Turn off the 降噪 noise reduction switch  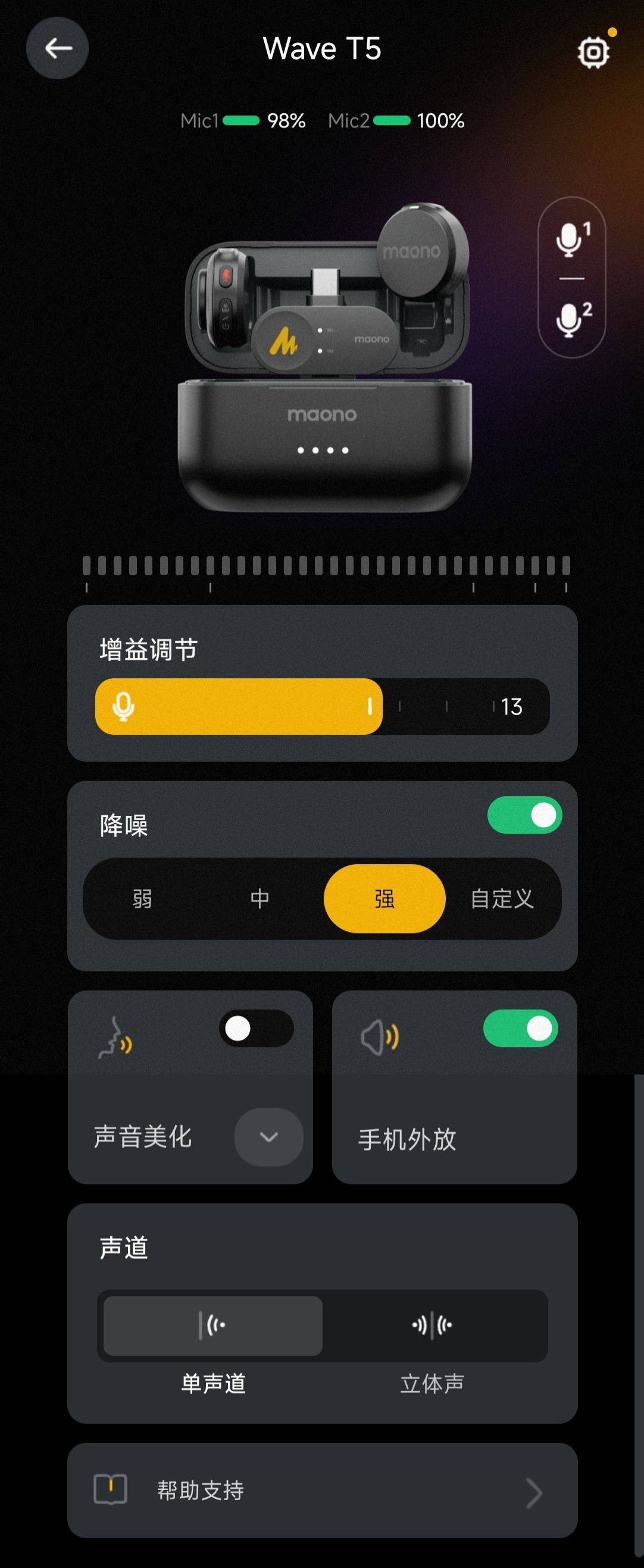524,815
